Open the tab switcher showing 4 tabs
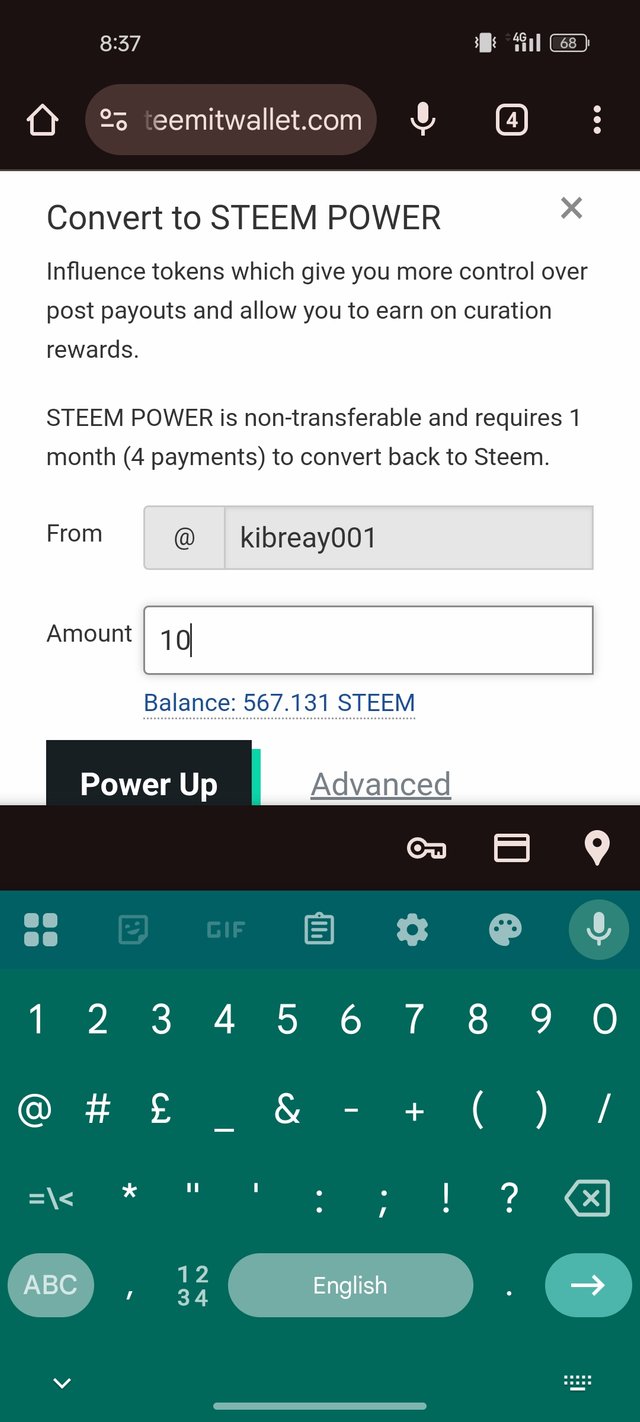This screenshot has width=640, height=1422. (x=511, y=121)
